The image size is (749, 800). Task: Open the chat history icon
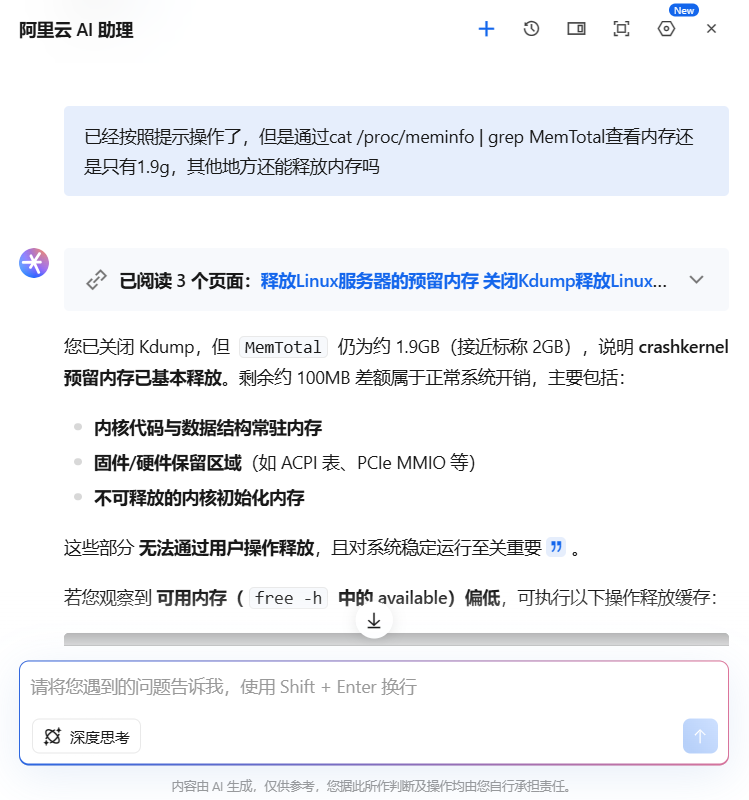pos(531,29)
